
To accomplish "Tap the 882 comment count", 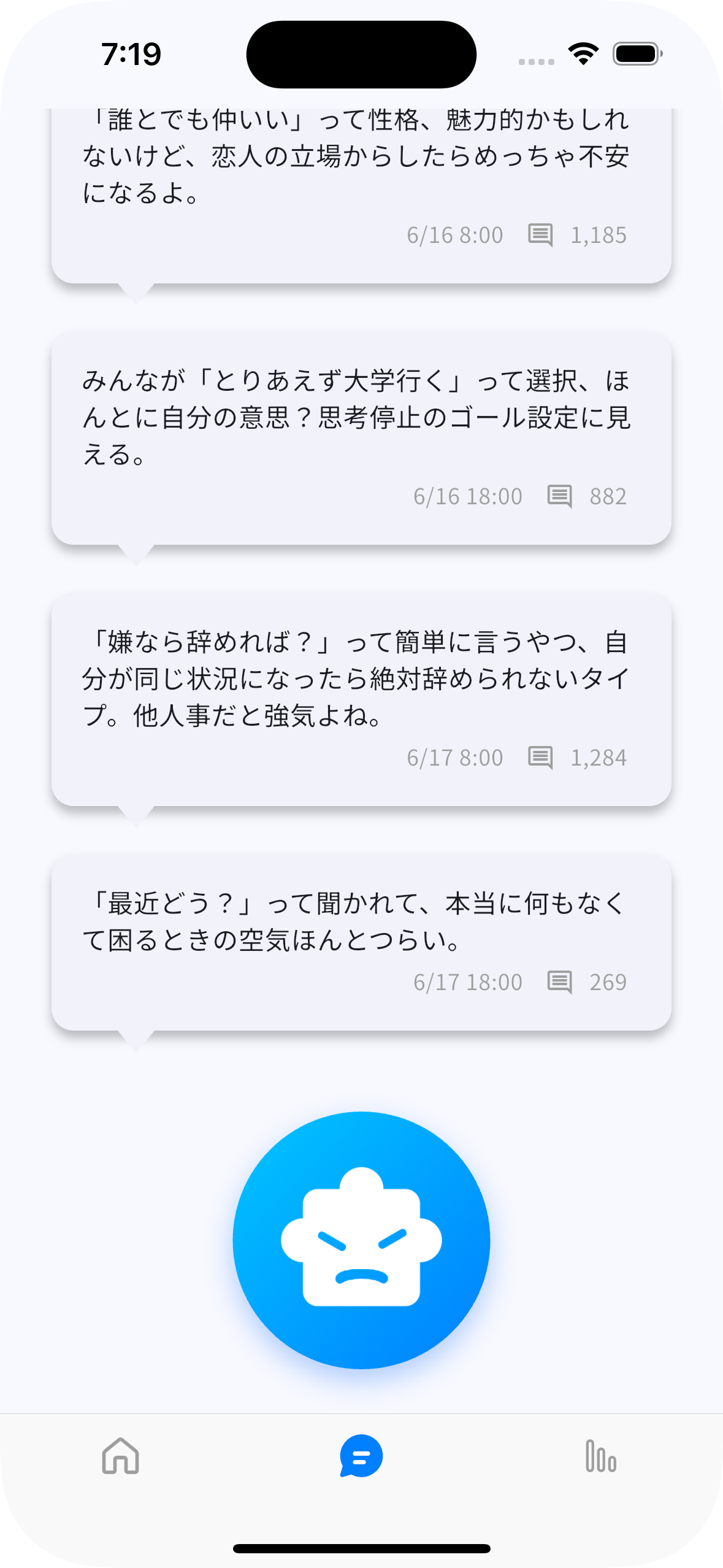I will tap(608, 496).
